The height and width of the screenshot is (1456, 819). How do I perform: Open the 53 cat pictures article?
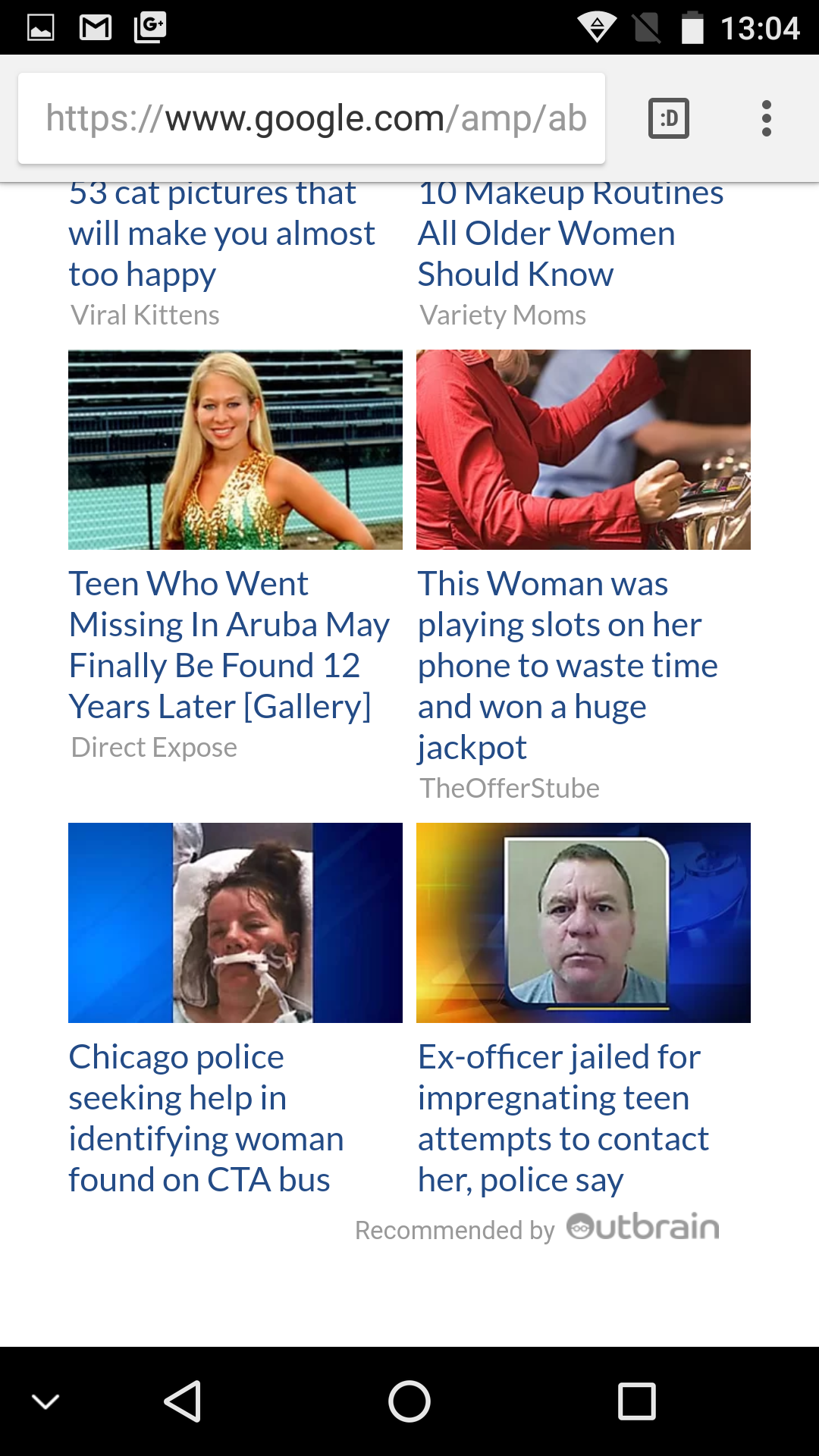221,234
